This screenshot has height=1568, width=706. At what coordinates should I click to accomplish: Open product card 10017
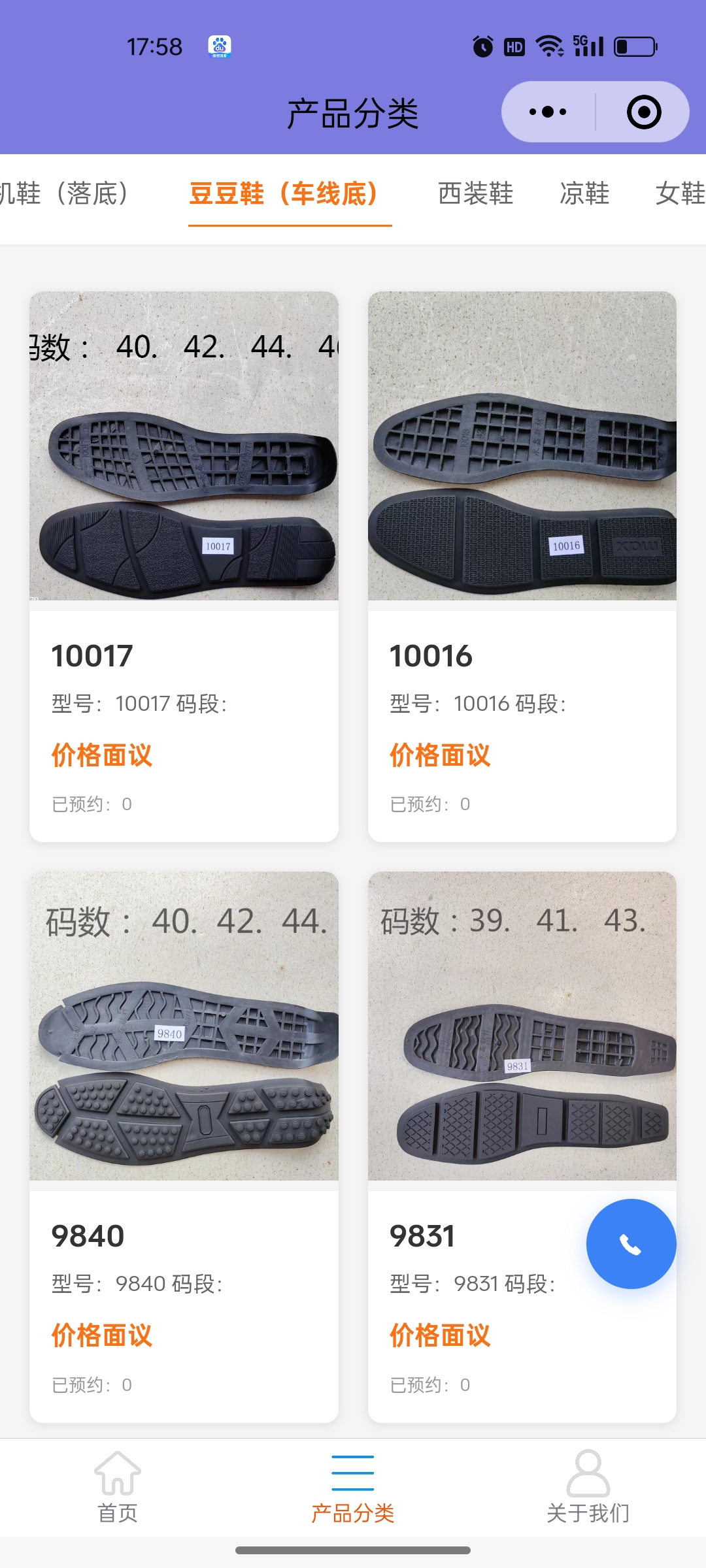coord(184,566)
